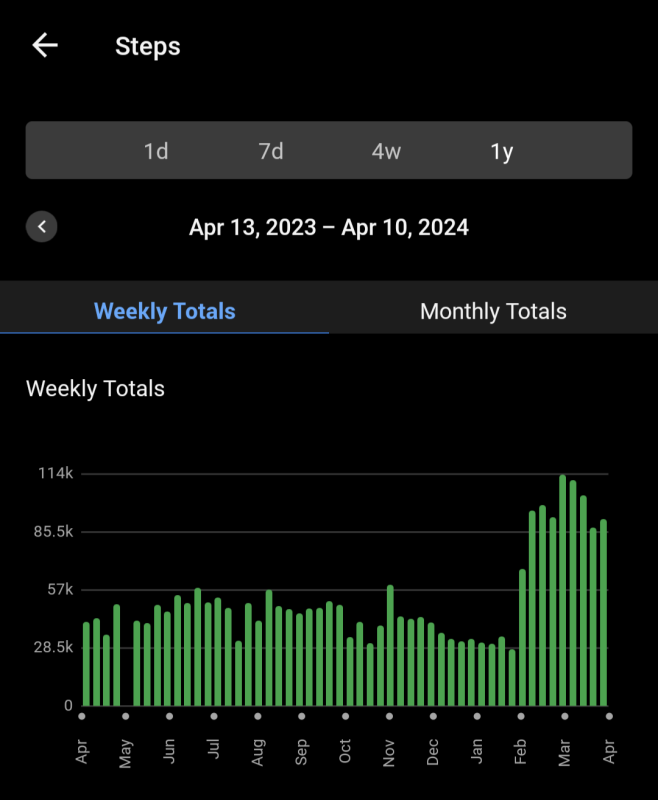Screen dimensions: 658x800
Task: Go back from the Steps screen
Action: pos(45,46)
